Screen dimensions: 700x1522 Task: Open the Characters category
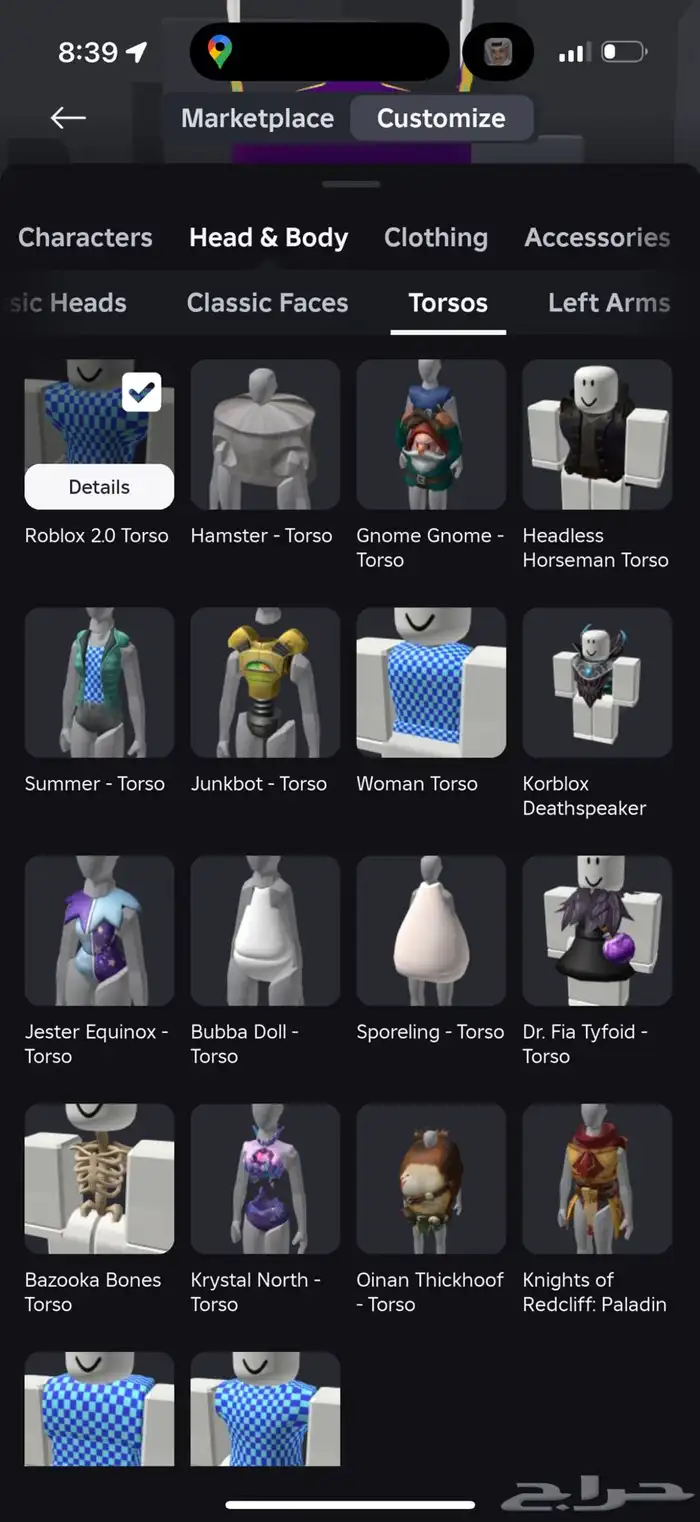coord(85,237)
